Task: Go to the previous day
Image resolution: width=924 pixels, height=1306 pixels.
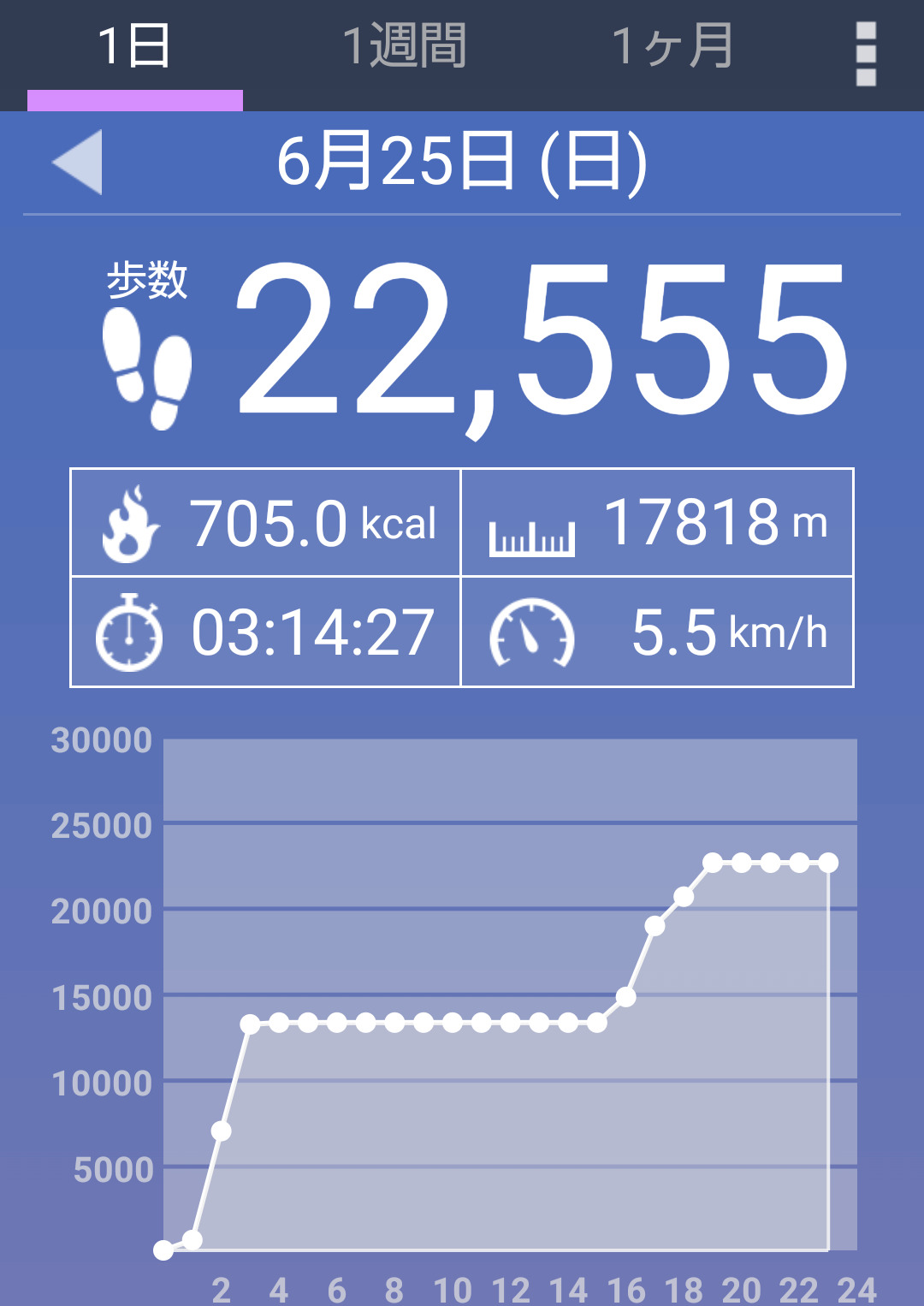Action: 78,162
